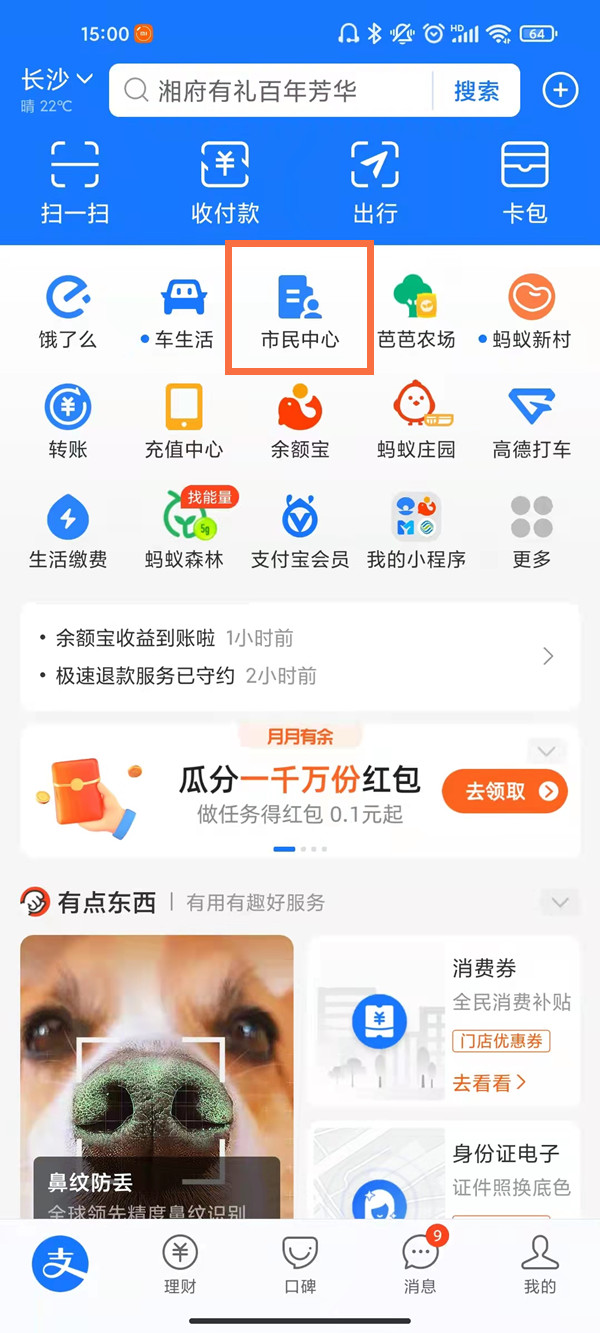600x1333 pixels.
Task: Open the 余额宝收益到账啦 notification
Action: pyautogui.click(x=175, y=638)
